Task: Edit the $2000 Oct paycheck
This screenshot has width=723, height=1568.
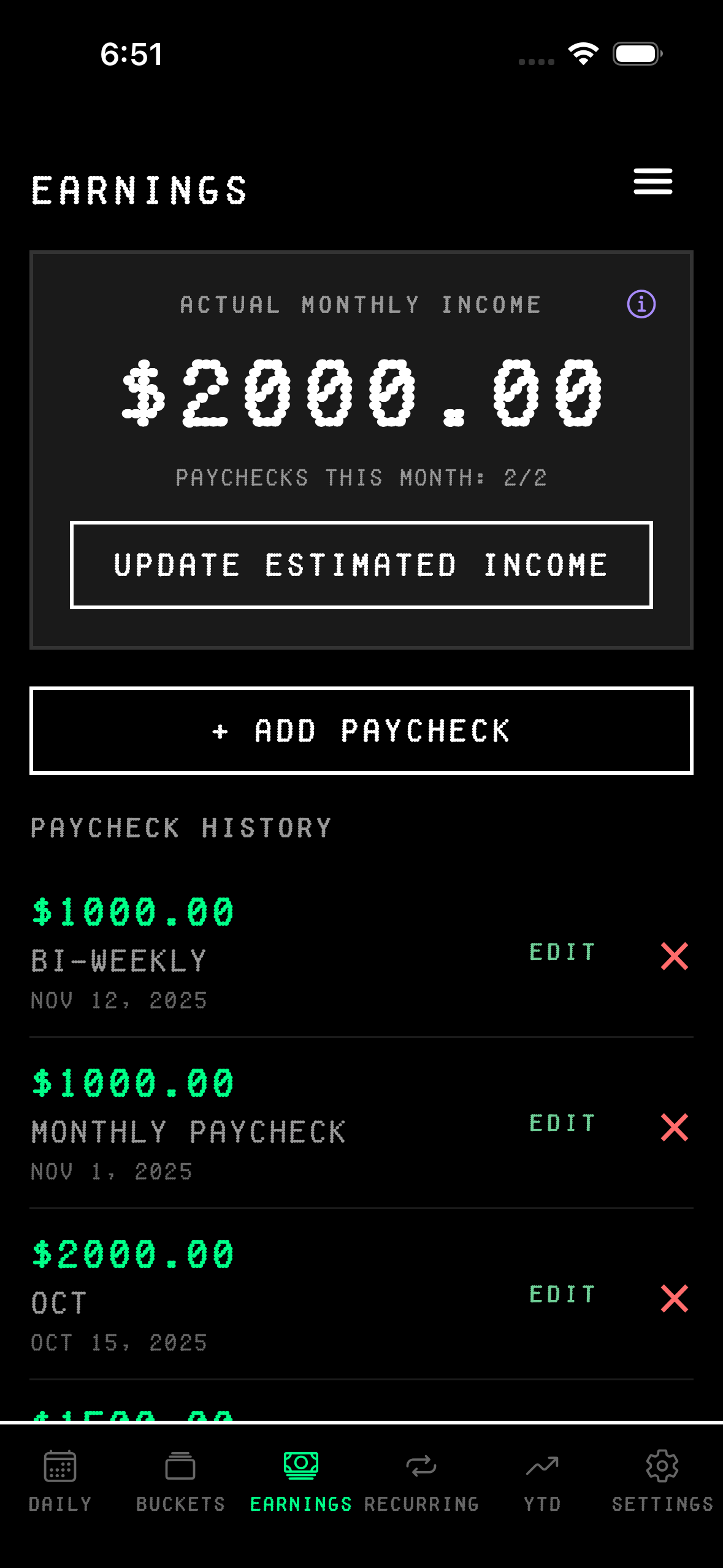Action: [563, 1295]
